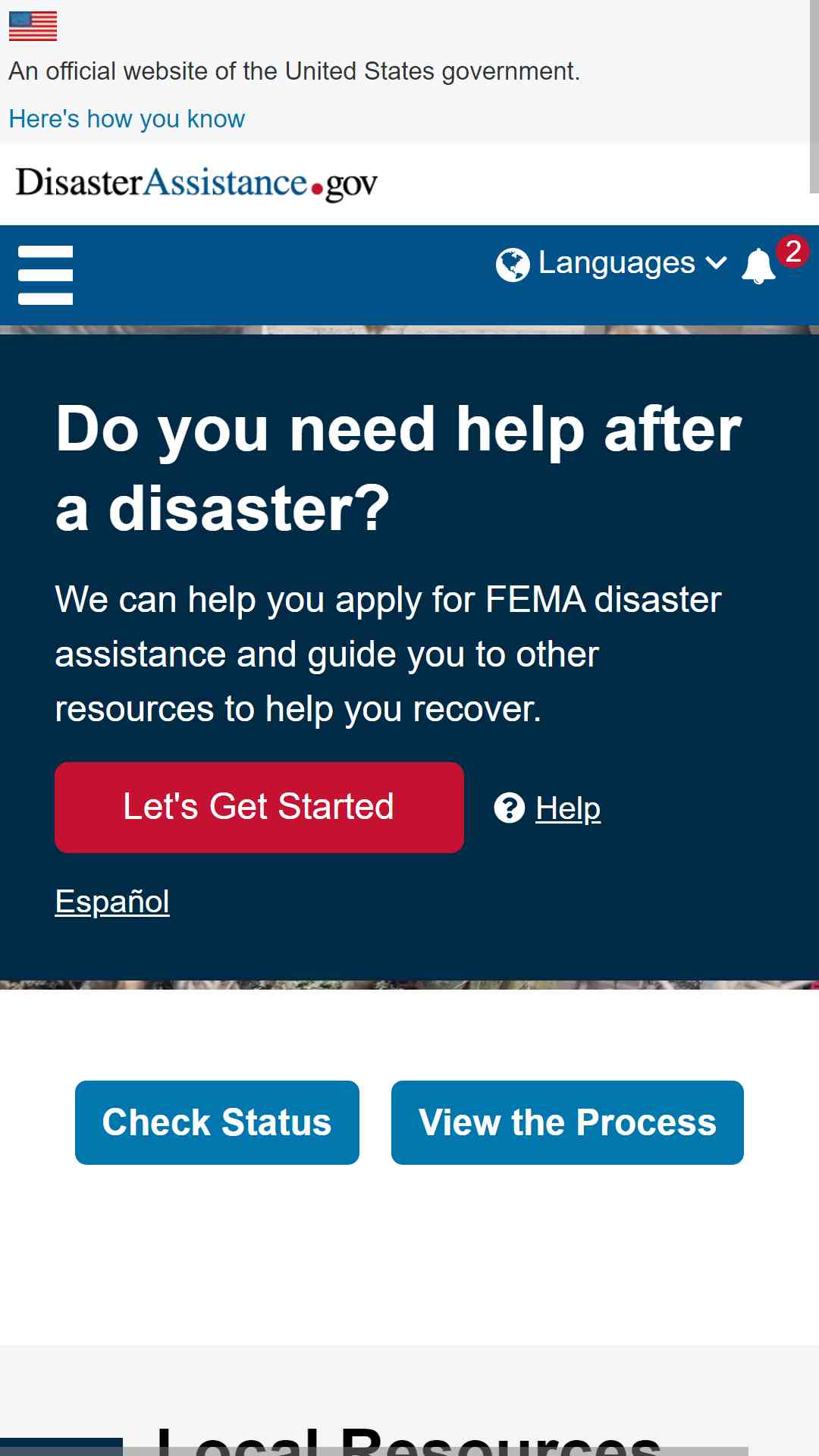819x1456 pixels.
Task: Expand the Languages dropdown
Action: coord(611,263)
